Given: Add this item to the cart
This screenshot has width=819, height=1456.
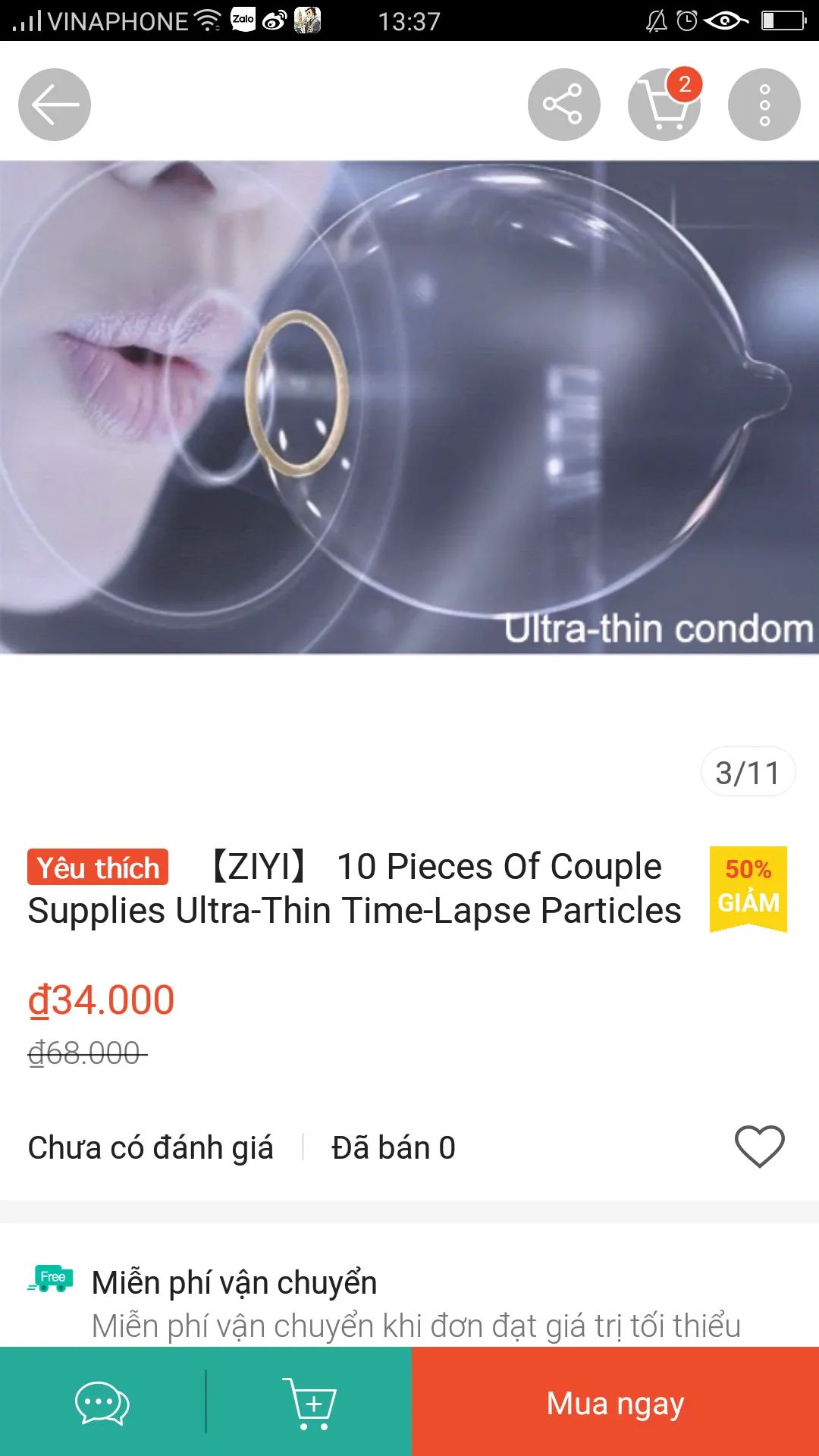Looking at the screenshot, I should pyautogui.click(x=309, y=1403).
